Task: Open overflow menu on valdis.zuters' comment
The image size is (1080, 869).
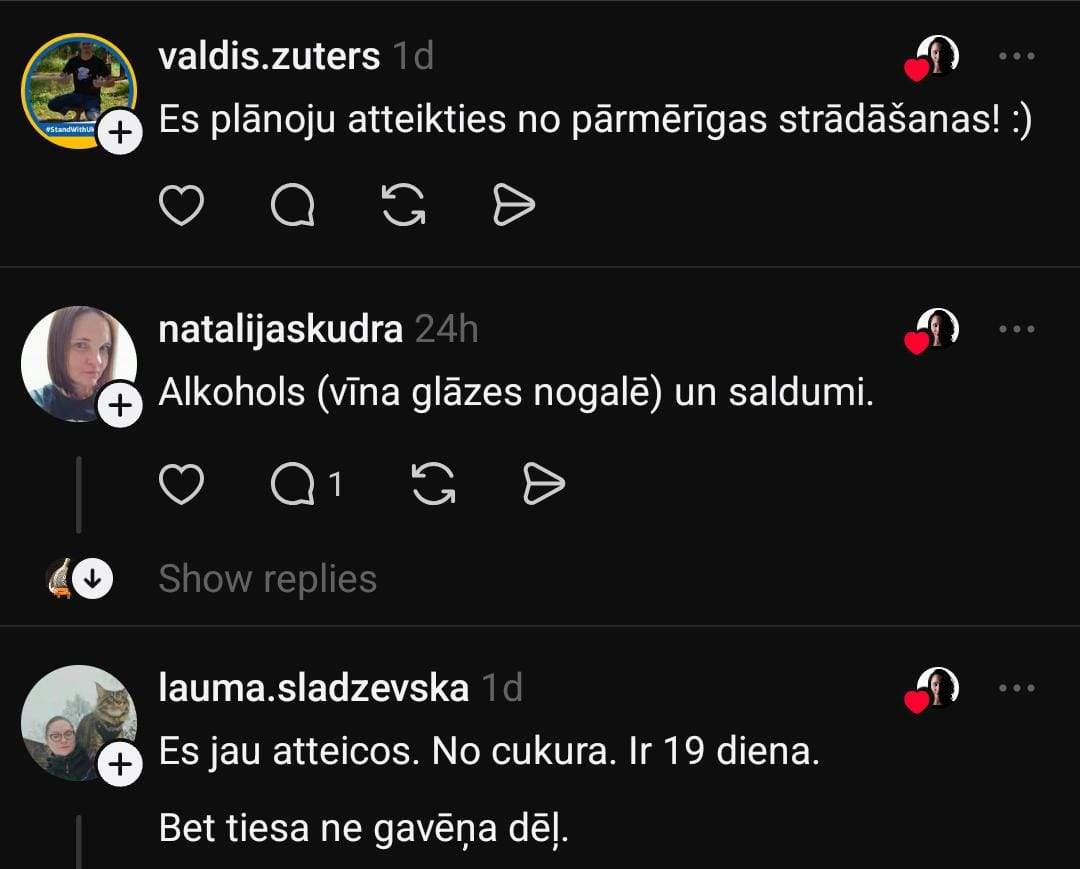Action: coord(1016,57)
